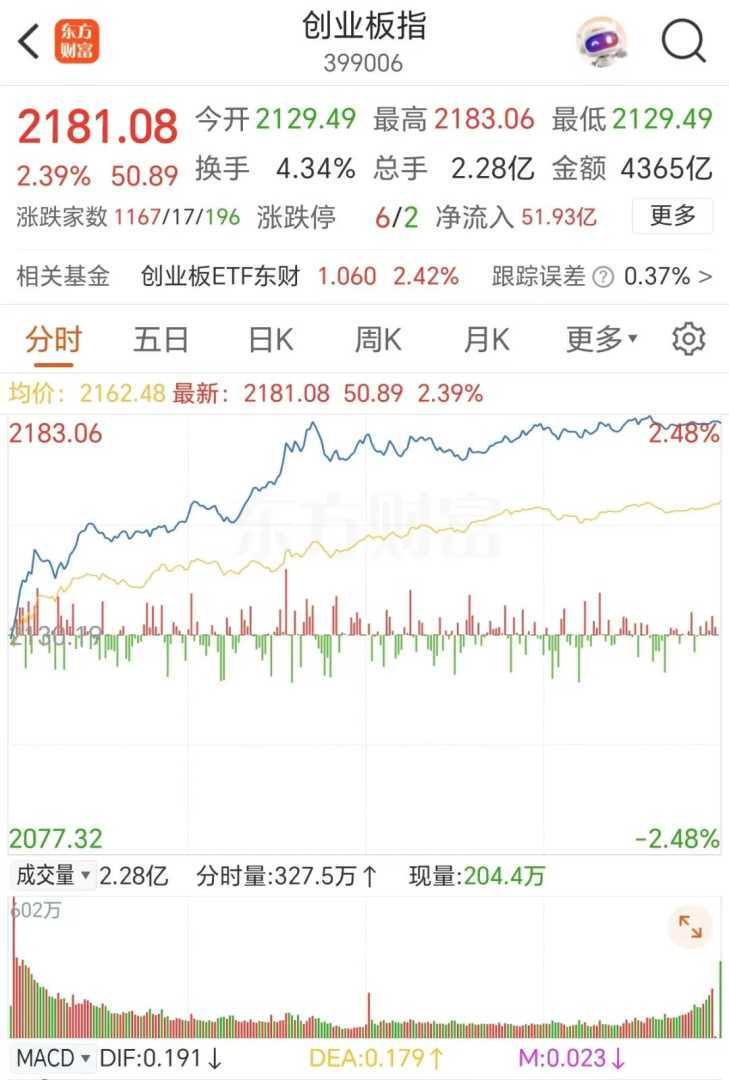Viewport: 729px width, 1080px height.
Task: Open chart settings gear icon
Action: tap(688, 340)
